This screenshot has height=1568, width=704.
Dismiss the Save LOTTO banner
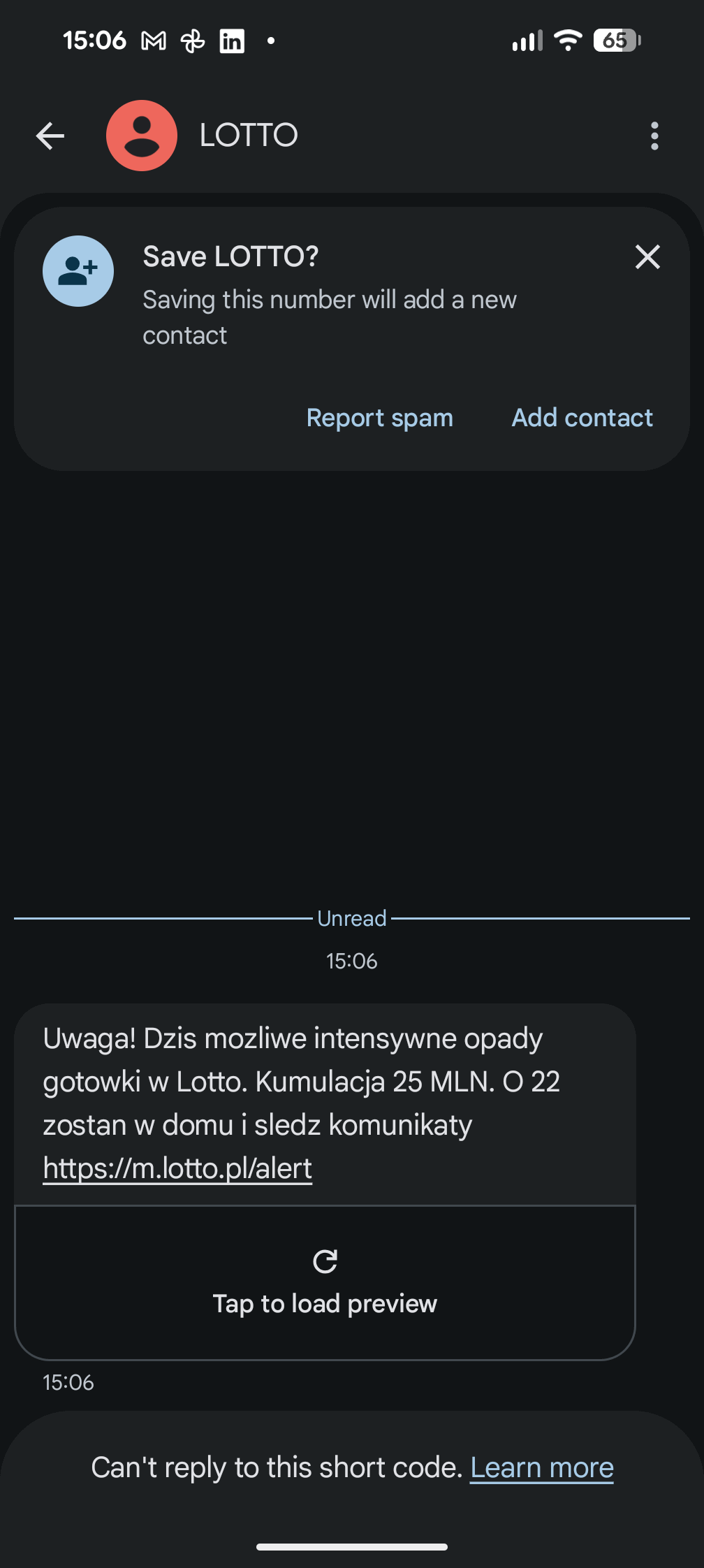click(647, 257)
